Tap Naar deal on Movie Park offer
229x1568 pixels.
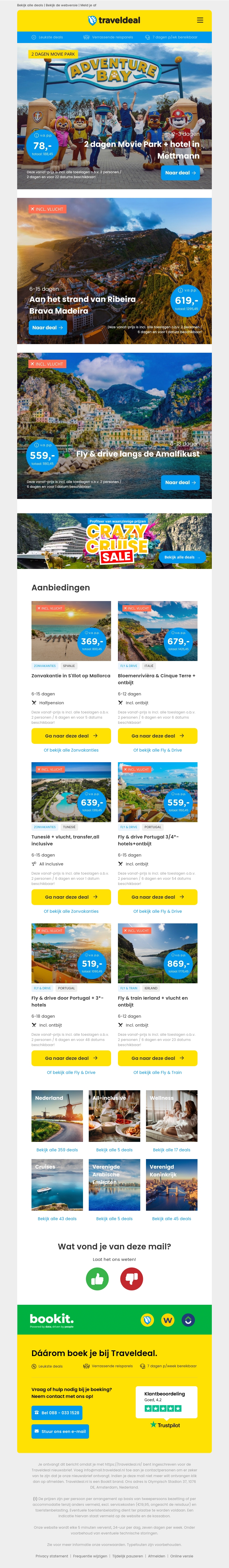coord(180,173)
